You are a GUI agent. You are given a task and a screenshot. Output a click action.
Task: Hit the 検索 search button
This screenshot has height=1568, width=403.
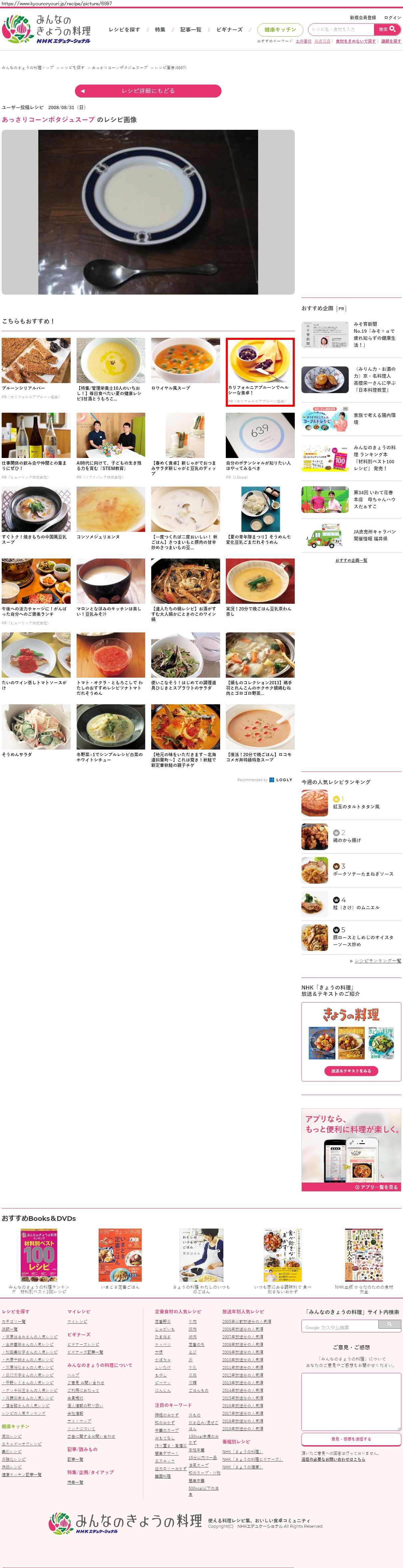[387, 29]
